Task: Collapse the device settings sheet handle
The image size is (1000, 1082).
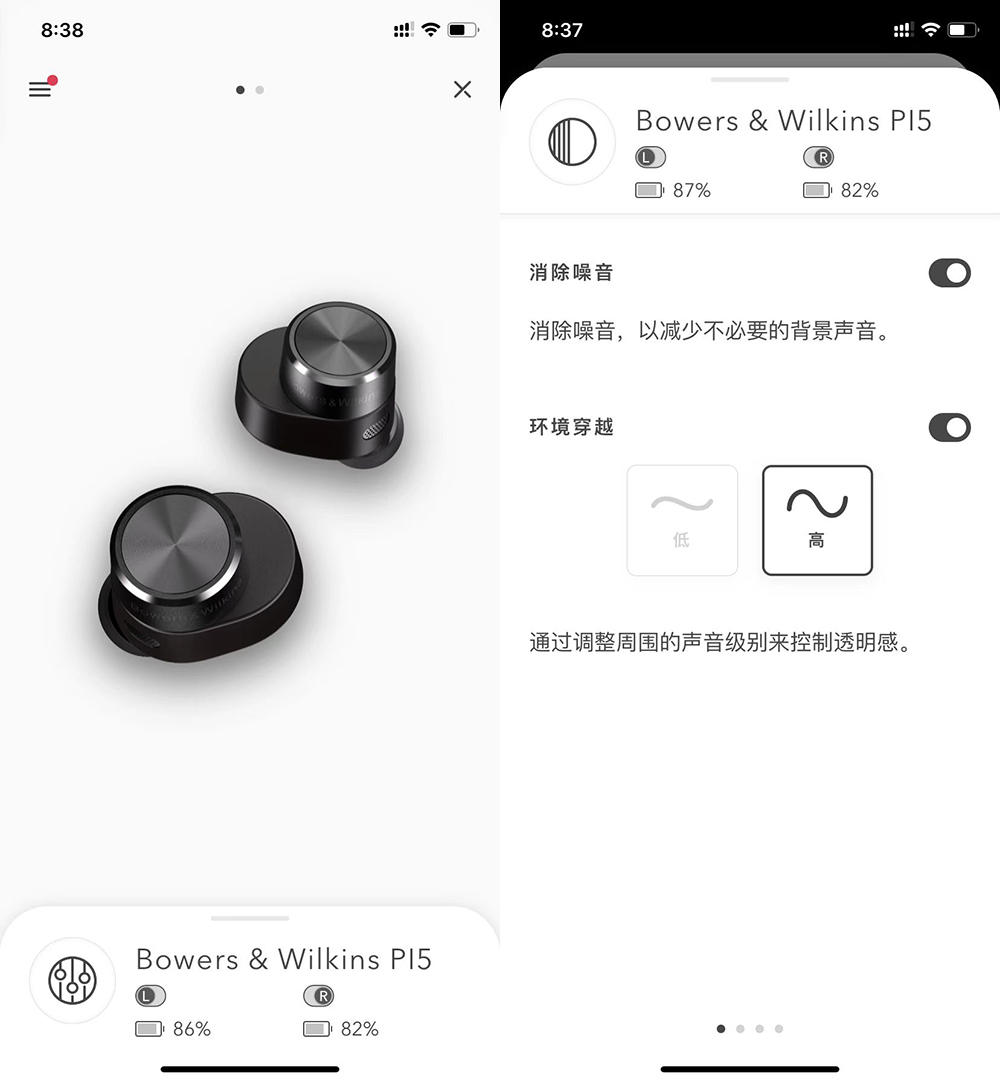Action: (x=749, y=80)
